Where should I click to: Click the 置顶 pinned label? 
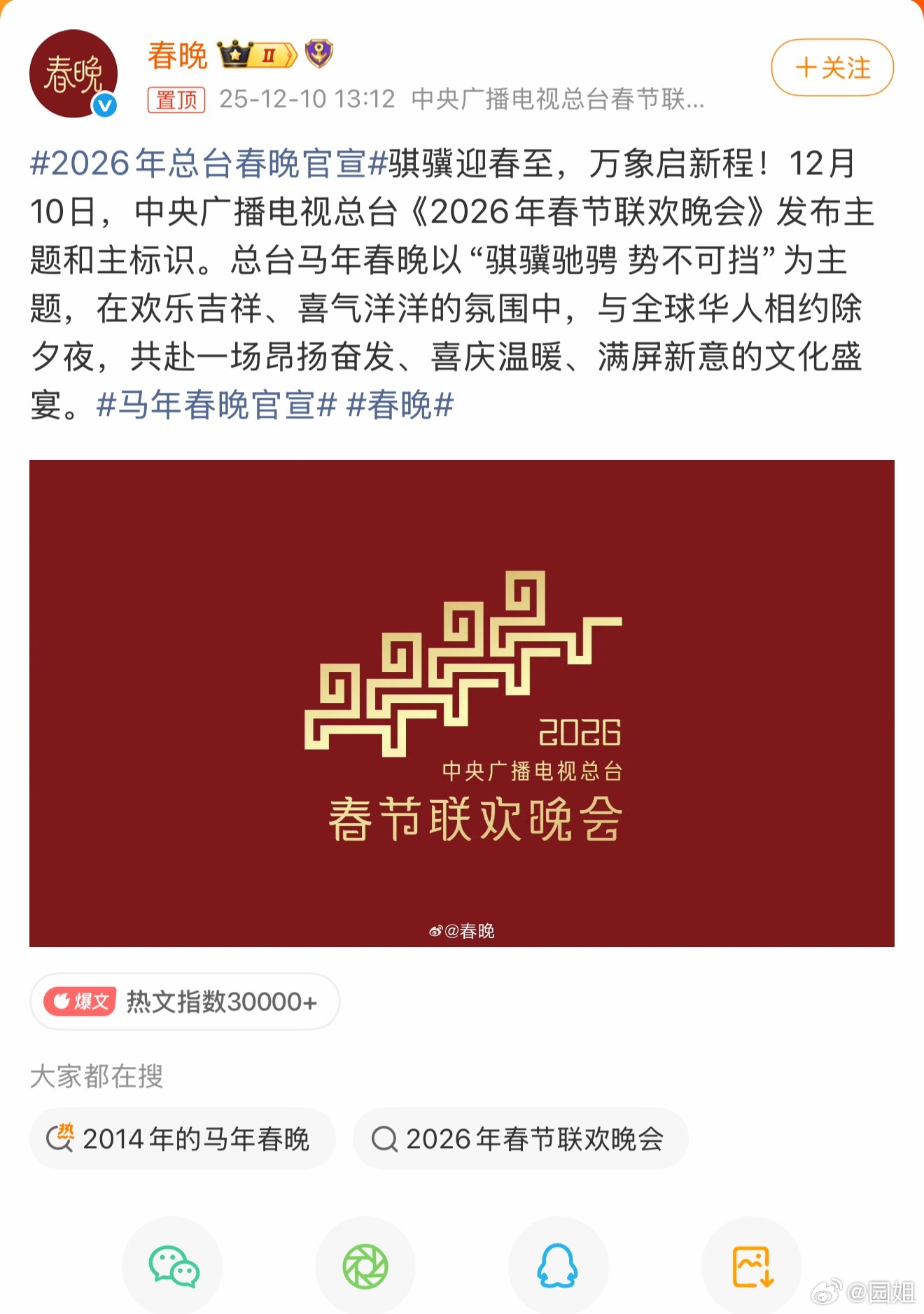[x=176, y=101]
